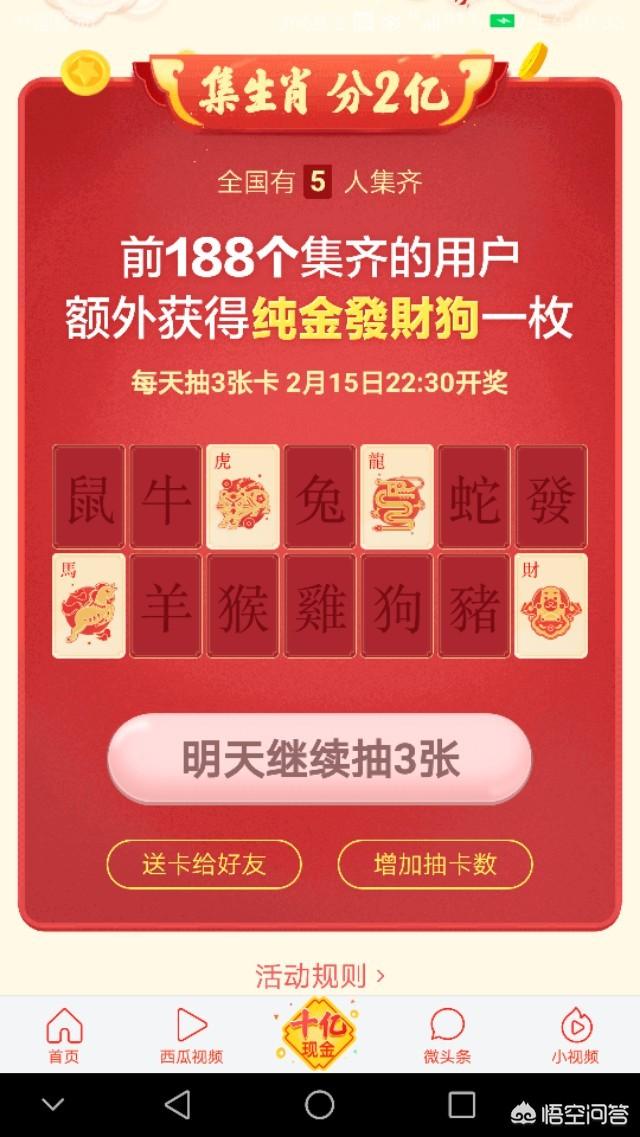Screen dimensions: 640x1137
Task: Open the 活动规则 link
Action: [320, 975]
